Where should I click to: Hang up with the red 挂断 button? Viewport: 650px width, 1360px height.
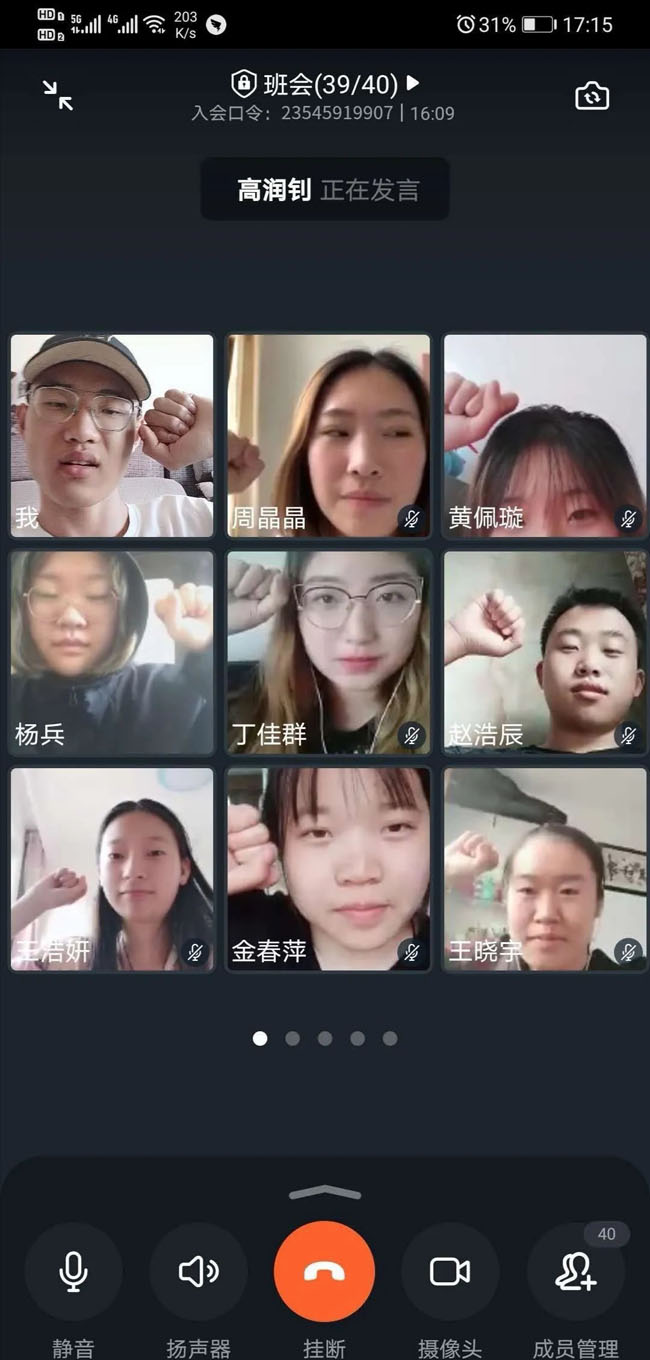[324, 1272]
